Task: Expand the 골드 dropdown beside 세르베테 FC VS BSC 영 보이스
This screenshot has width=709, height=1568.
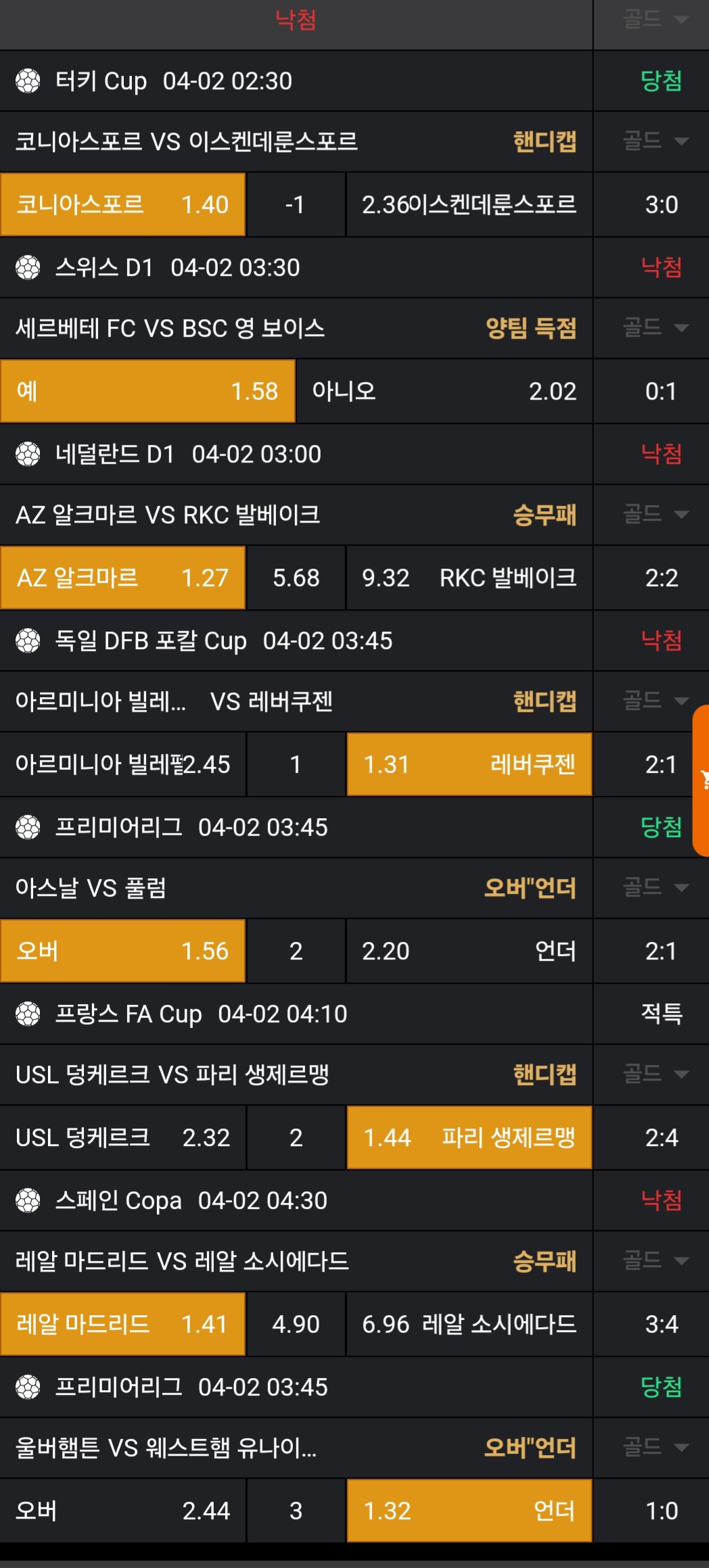Action: (x=654, y=328)
